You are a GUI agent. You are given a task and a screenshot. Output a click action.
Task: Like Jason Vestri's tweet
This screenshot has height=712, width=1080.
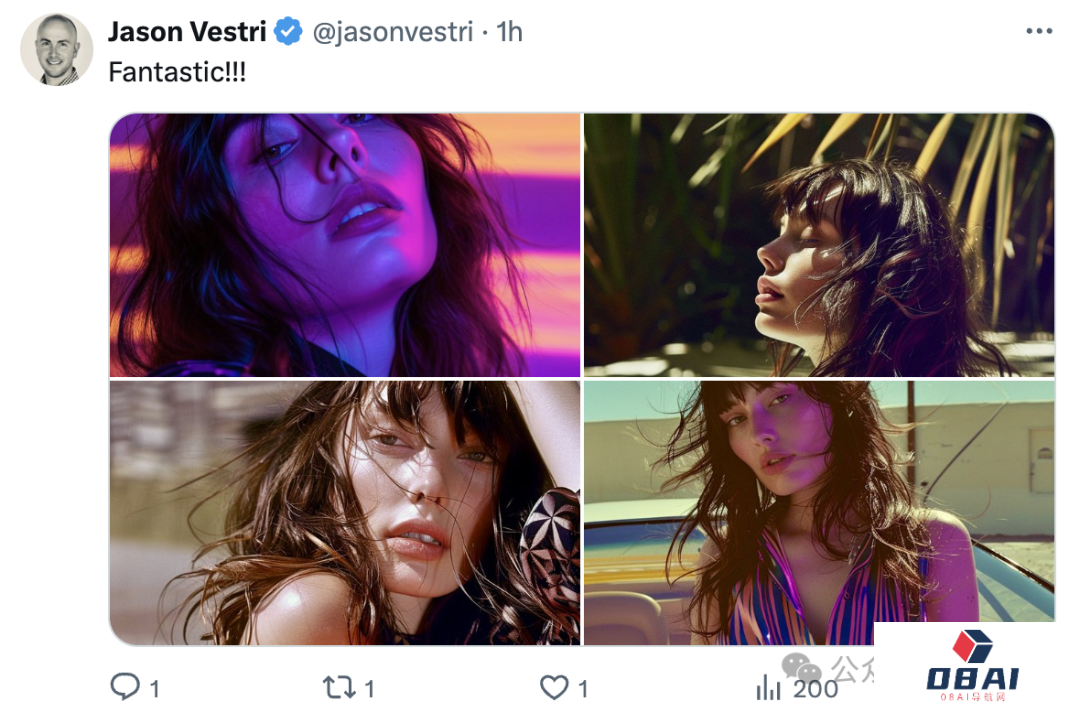tap(554, 687)
